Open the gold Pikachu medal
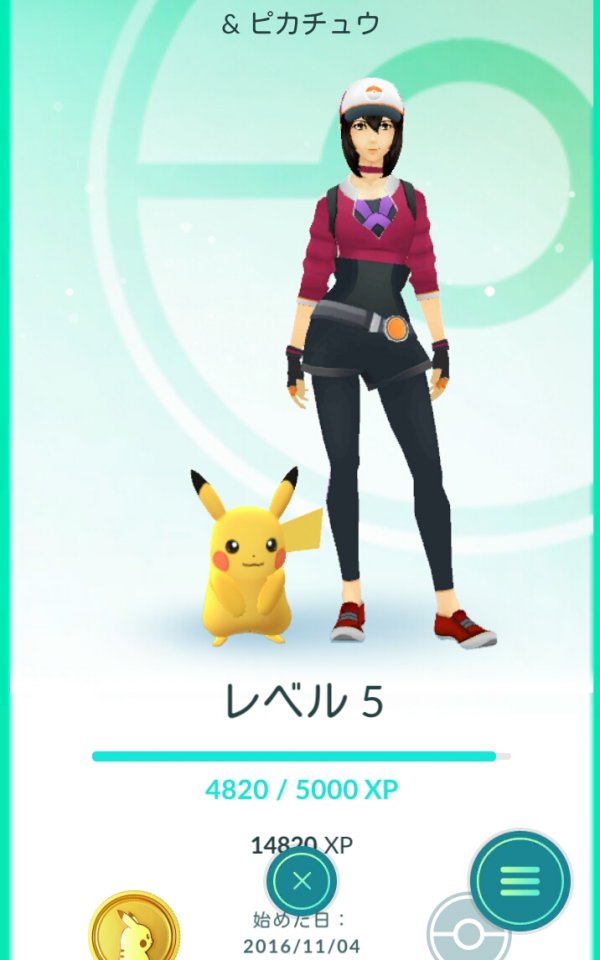 [134, 927]
